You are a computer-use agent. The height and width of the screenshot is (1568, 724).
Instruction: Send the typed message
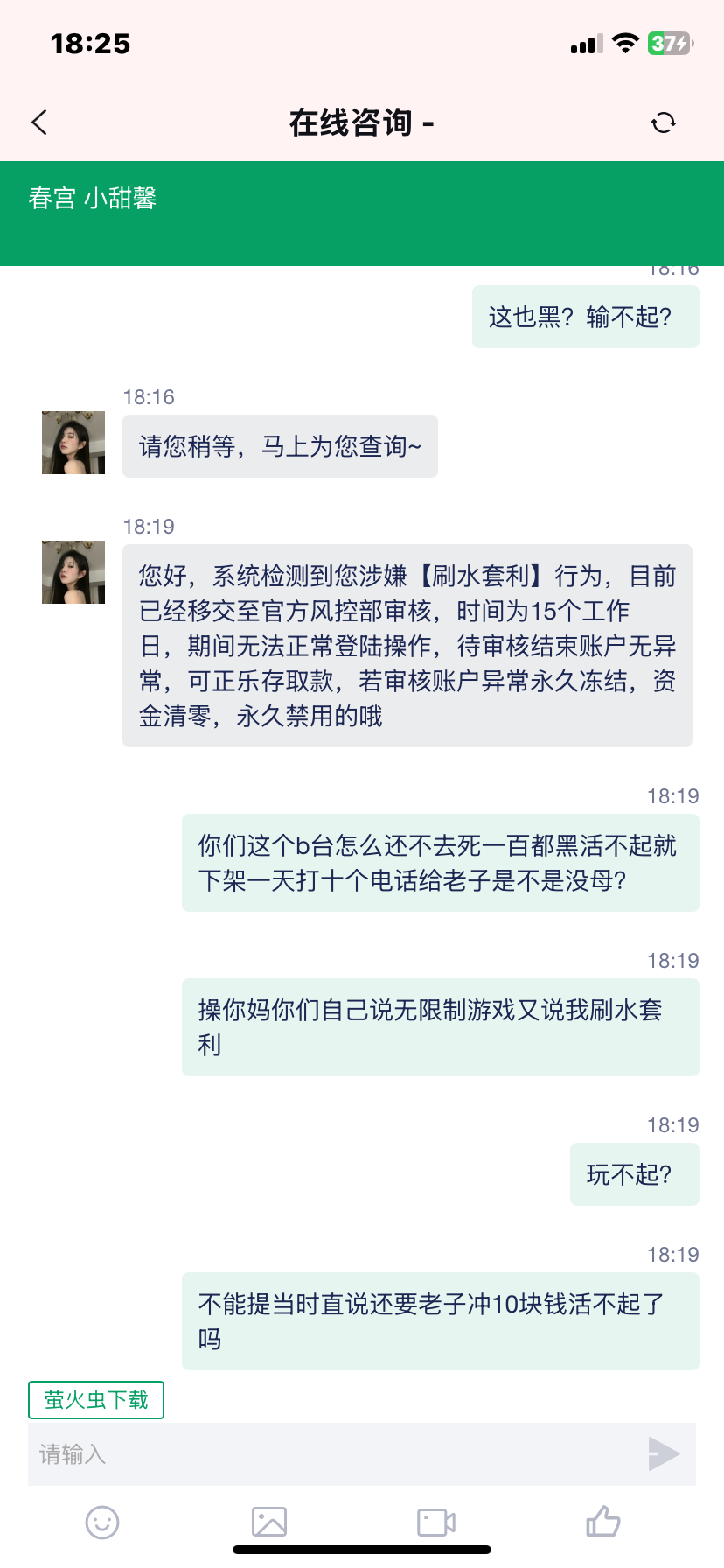coord(664,1454)
